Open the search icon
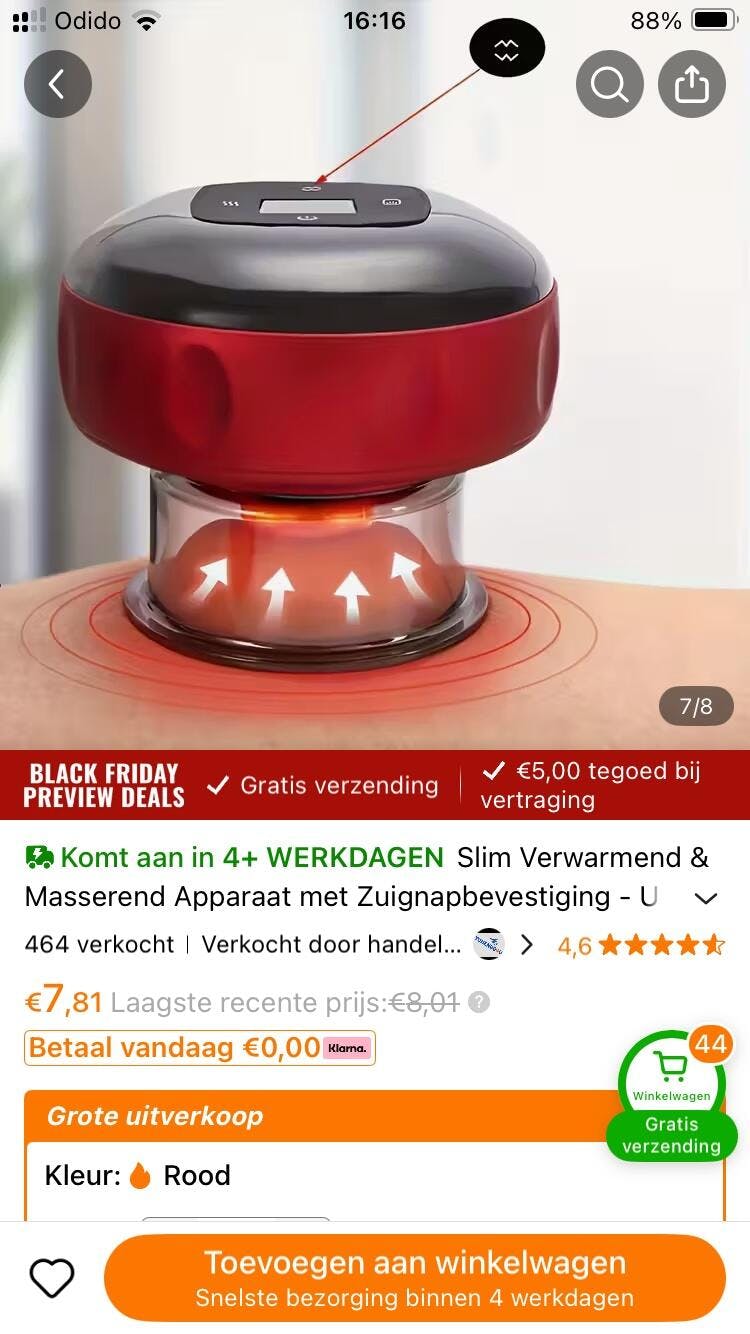This screenshot has height=1334, width=750. [x=609, y=84]
